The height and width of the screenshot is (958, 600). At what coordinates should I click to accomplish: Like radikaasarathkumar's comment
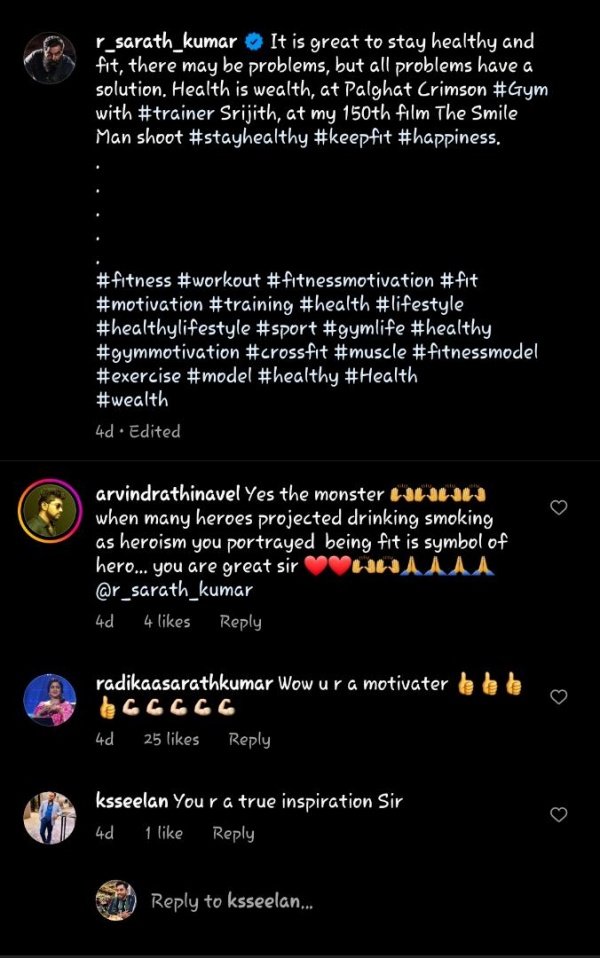coord(559,697)
